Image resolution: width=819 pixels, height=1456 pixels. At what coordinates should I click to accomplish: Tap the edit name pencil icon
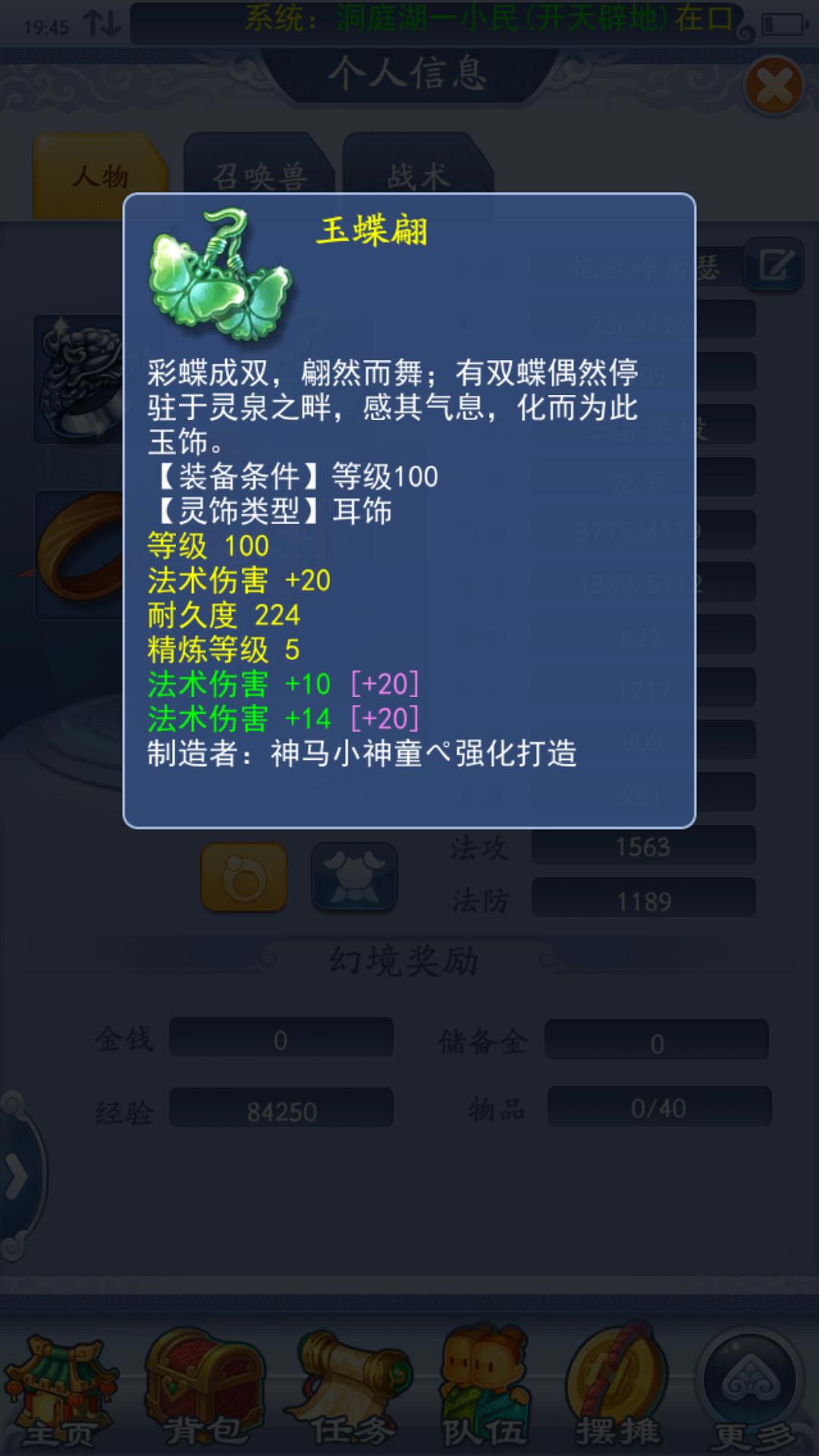(x=774, y=265)
